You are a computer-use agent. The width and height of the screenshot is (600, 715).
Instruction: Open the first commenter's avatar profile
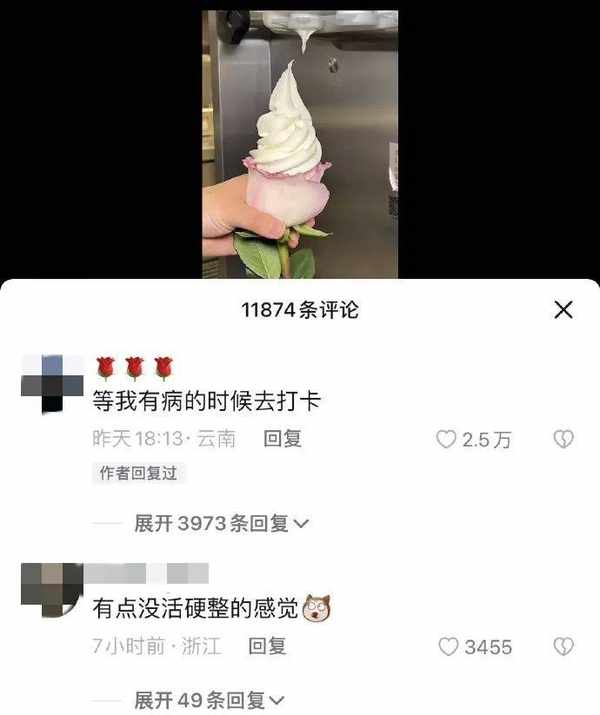point(54,384)
